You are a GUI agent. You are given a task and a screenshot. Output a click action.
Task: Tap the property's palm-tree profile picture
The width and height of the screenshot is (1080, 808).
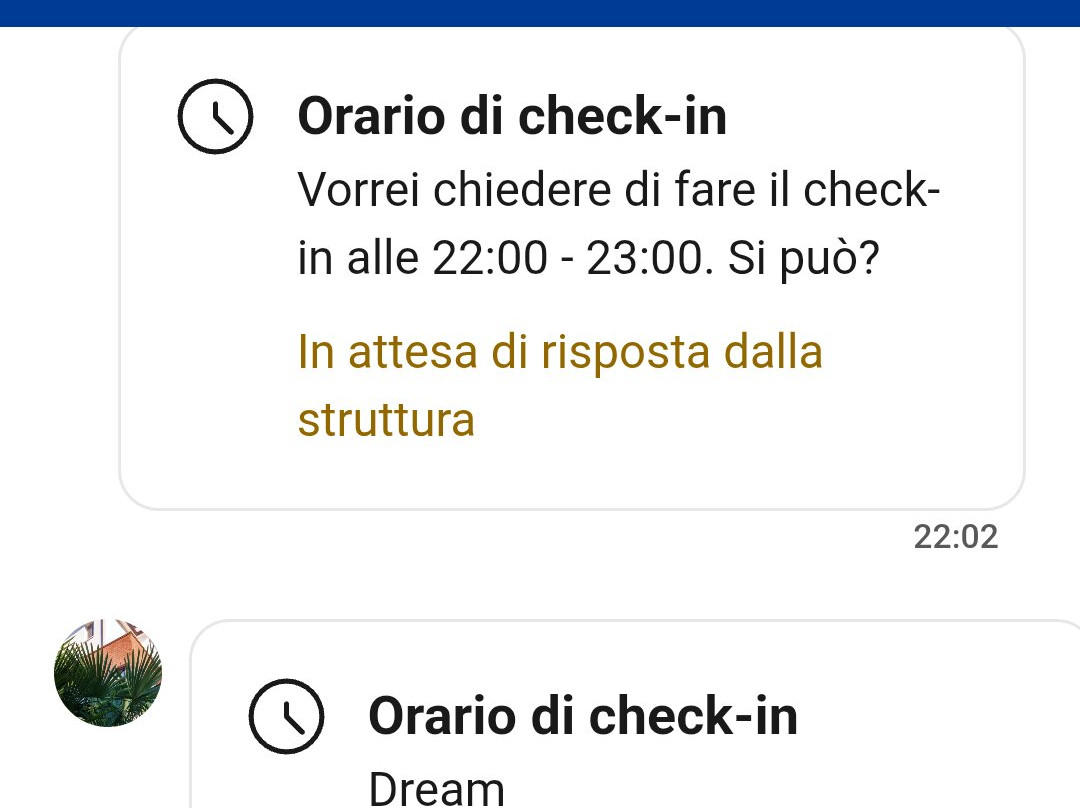click(x=108, y=673)
